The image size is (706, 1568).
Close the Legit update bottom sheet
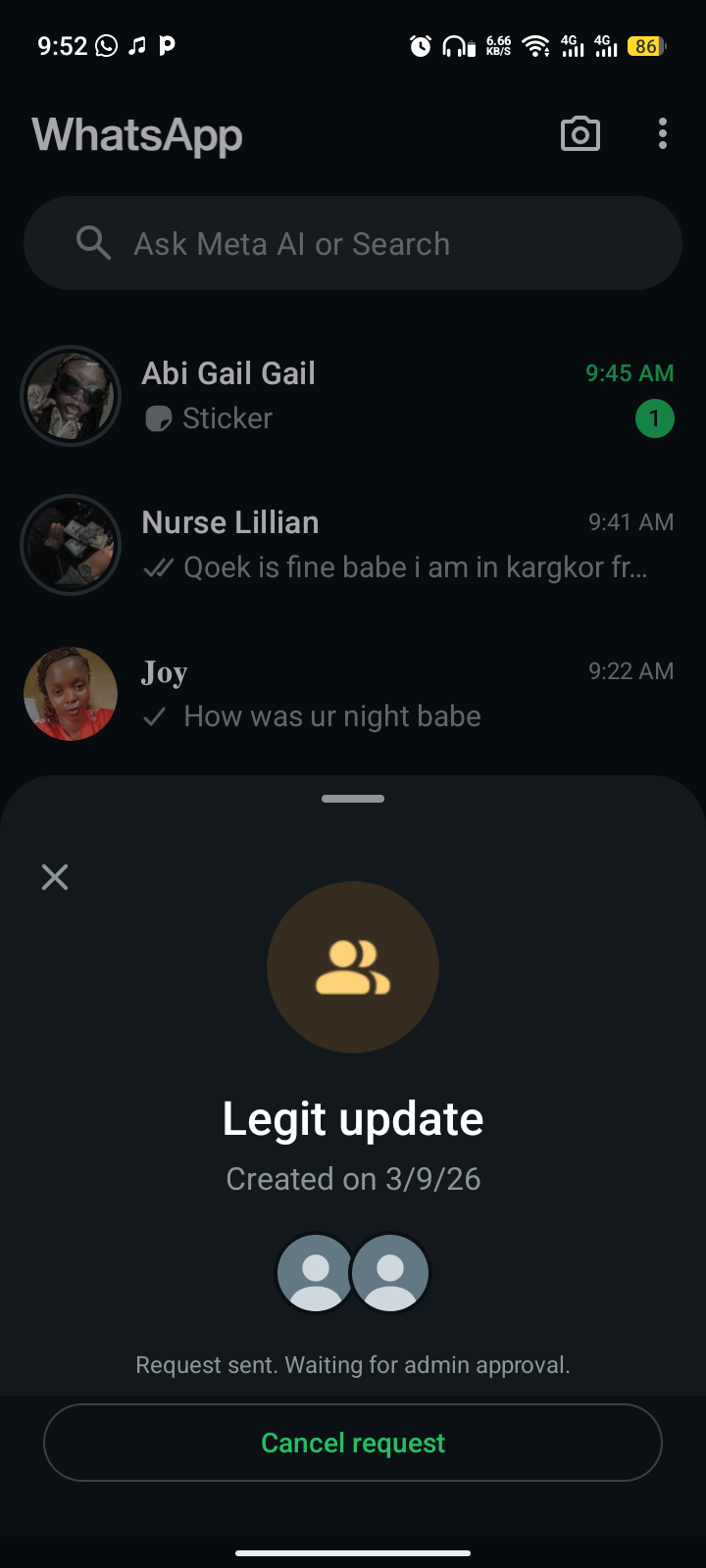click(x=55, y=877)
